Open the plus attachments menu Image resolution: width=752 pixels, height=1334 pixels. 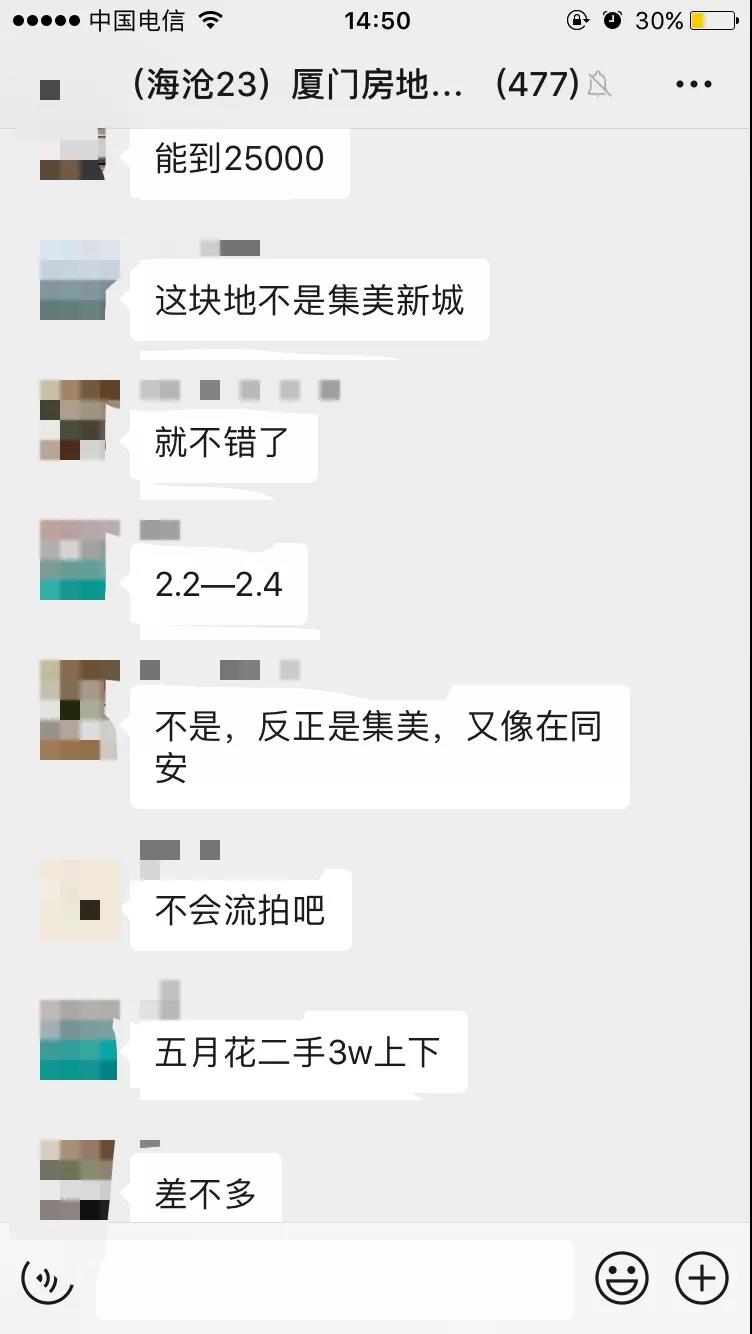pyautogui.click(x=702, y=1278)
